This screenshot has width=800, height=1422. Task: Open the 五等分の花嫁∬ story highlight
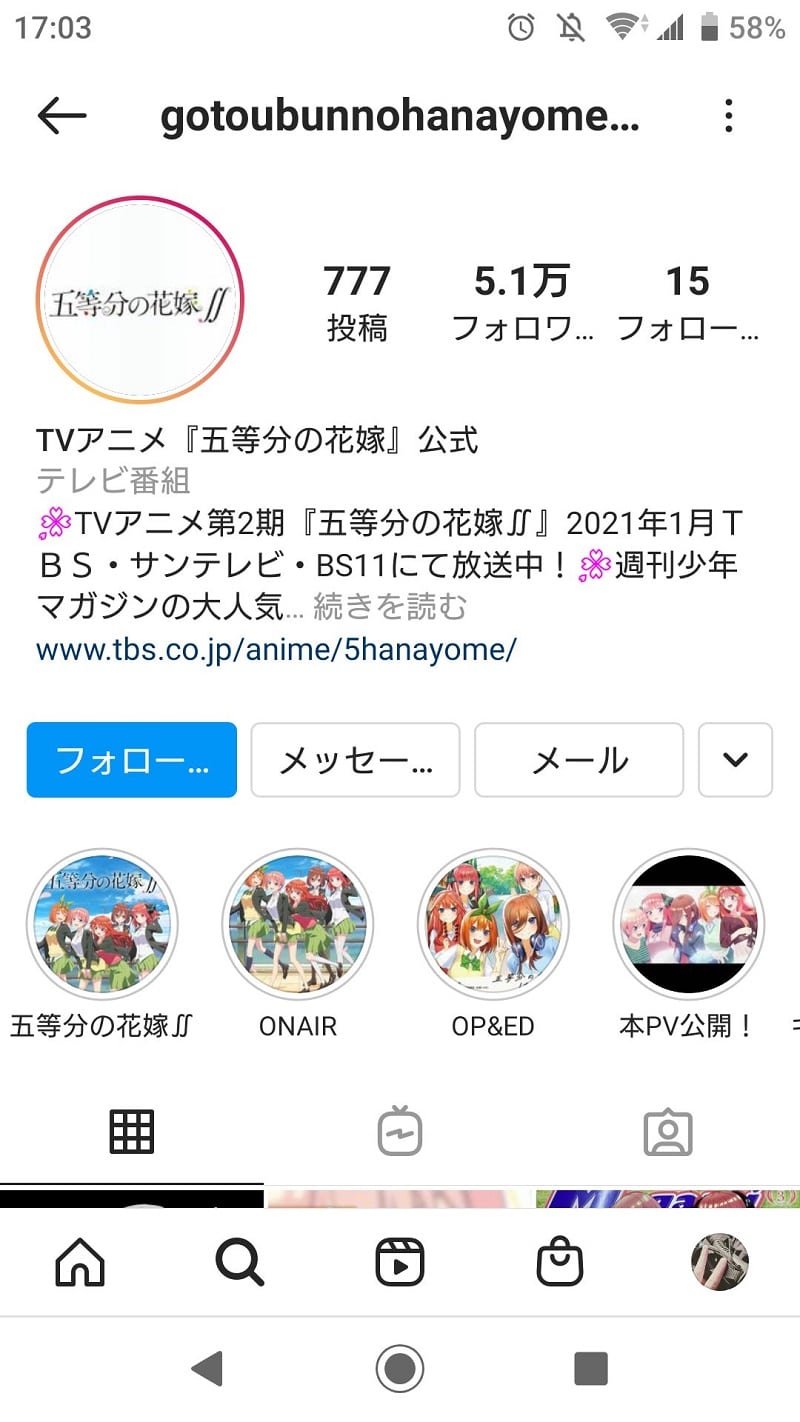(101, 924)
